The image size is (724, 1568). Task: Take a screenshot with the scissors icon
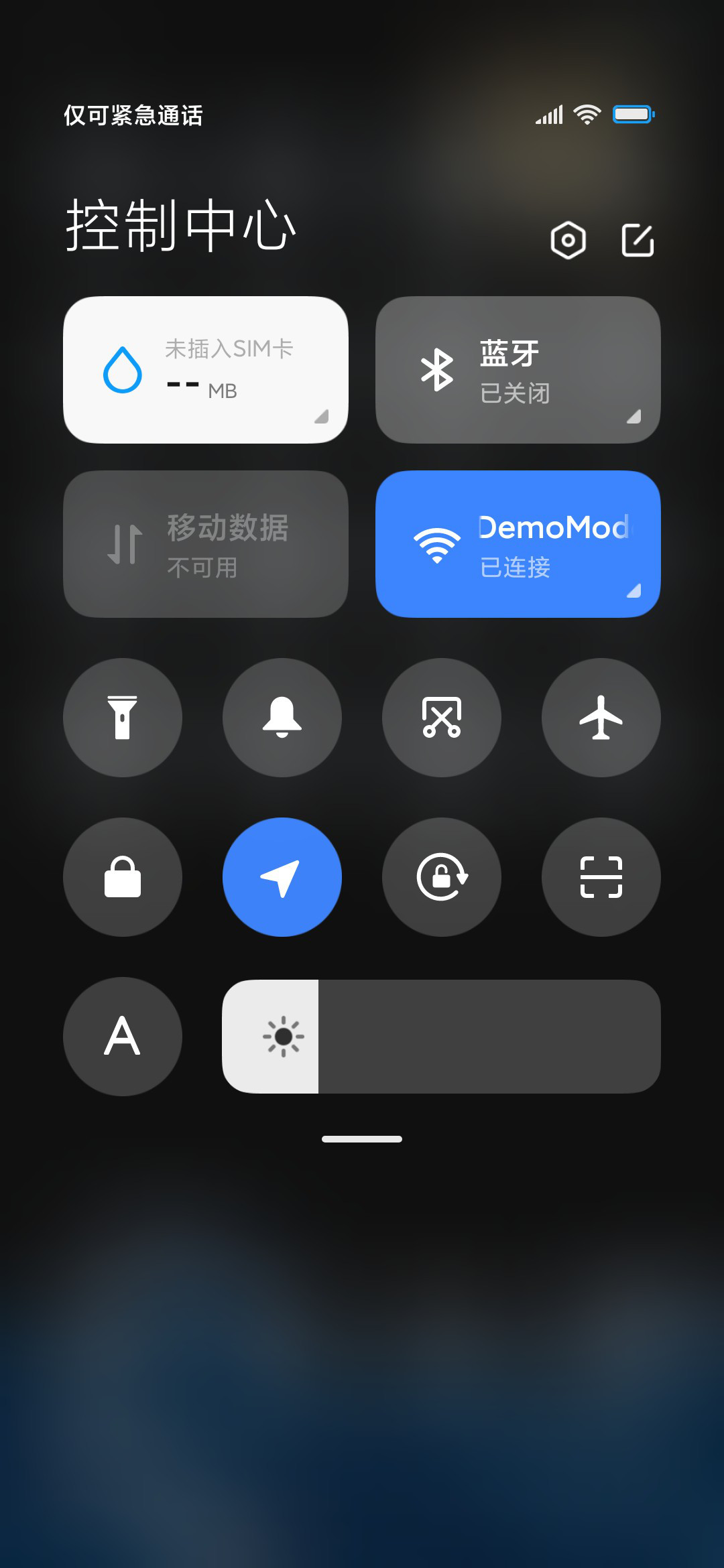(442, 718)
